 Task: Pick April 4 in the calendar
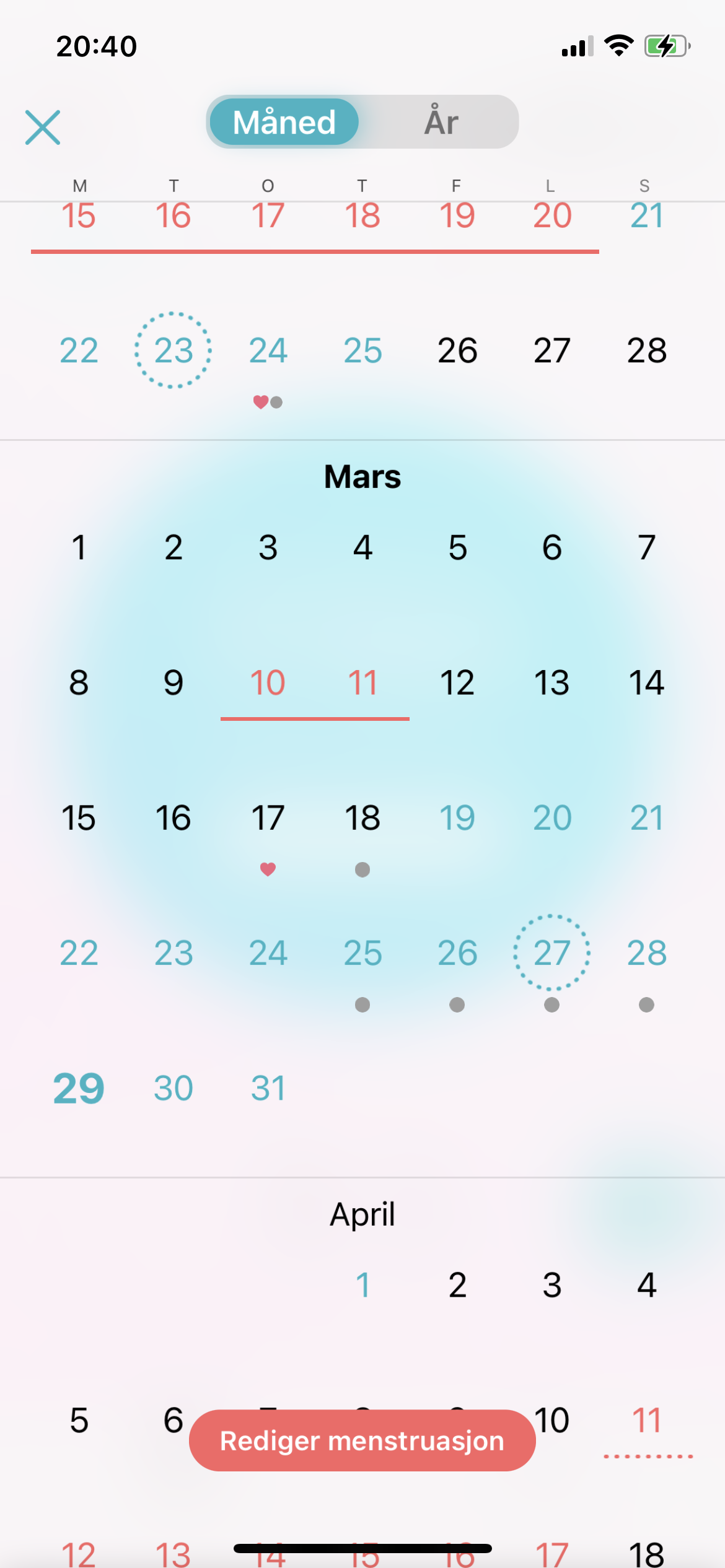[x=646, y=1285]
